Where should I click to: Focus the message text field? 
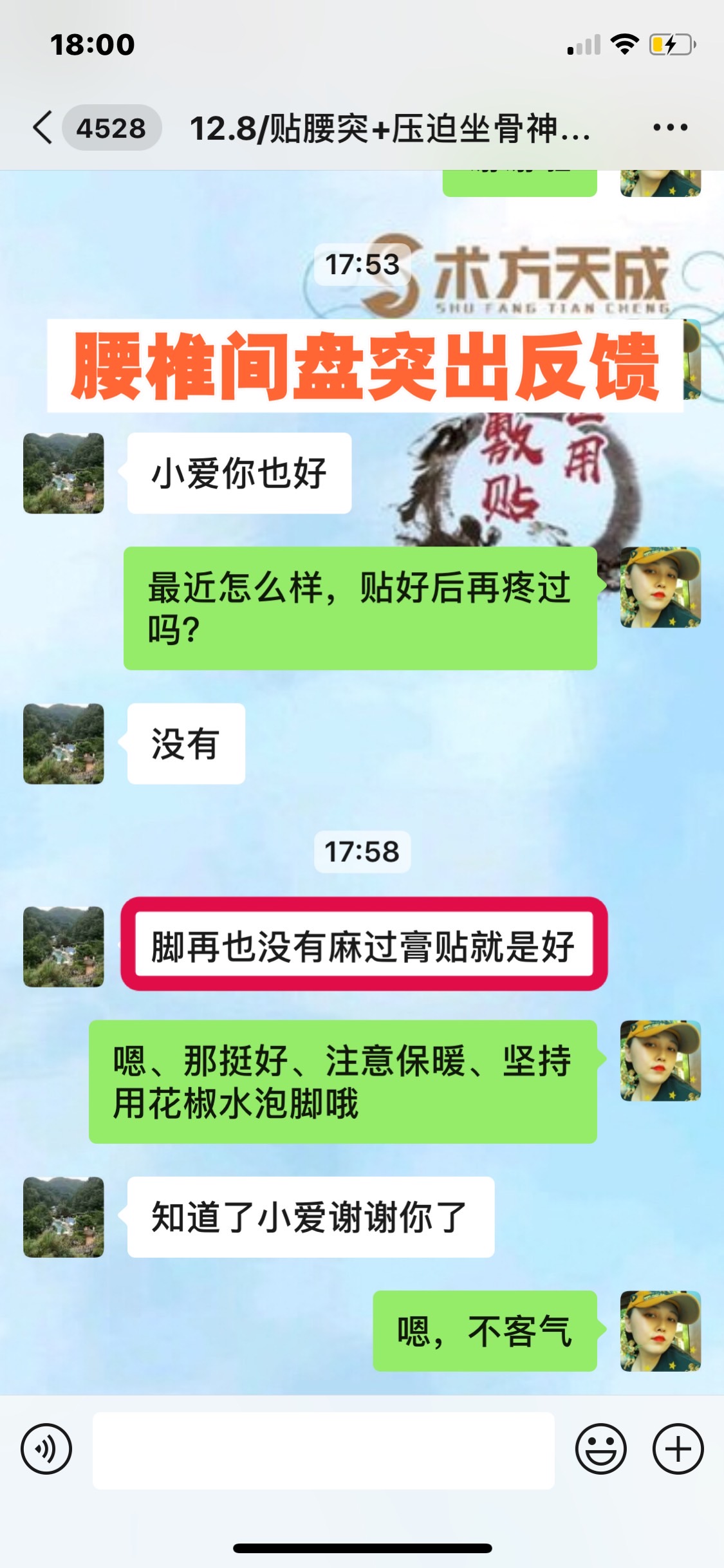pos(323,1450)
